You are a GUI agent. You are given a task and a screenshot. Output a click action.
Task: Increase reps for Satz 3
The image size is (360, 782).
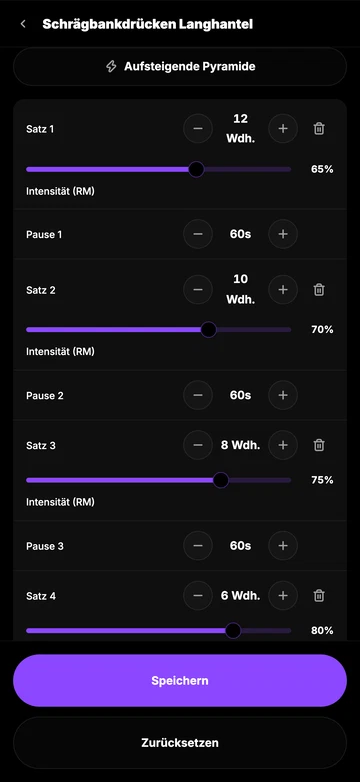point(283,445)
